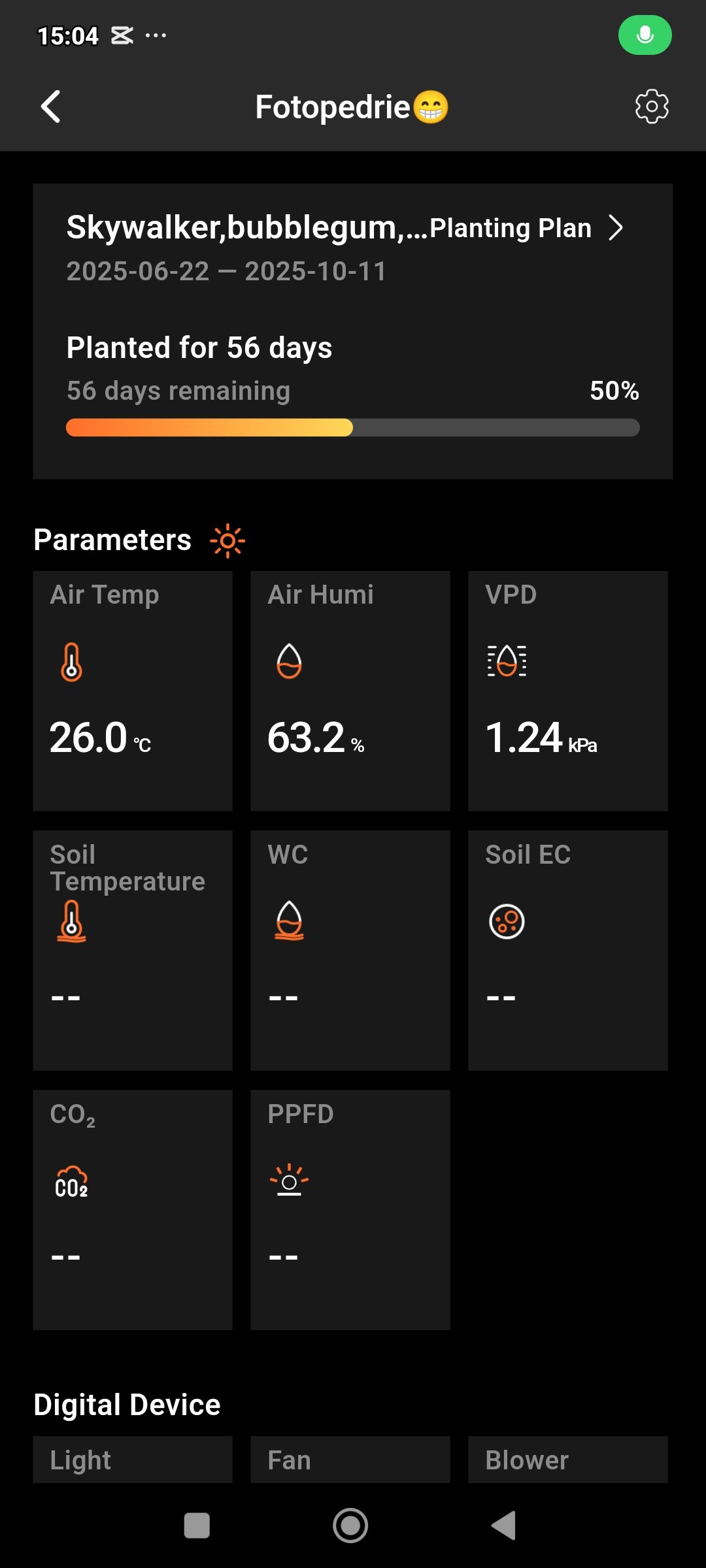Open recent apps from navigation bar
Screen dimensions: 706x1568
coord(197,1526)
